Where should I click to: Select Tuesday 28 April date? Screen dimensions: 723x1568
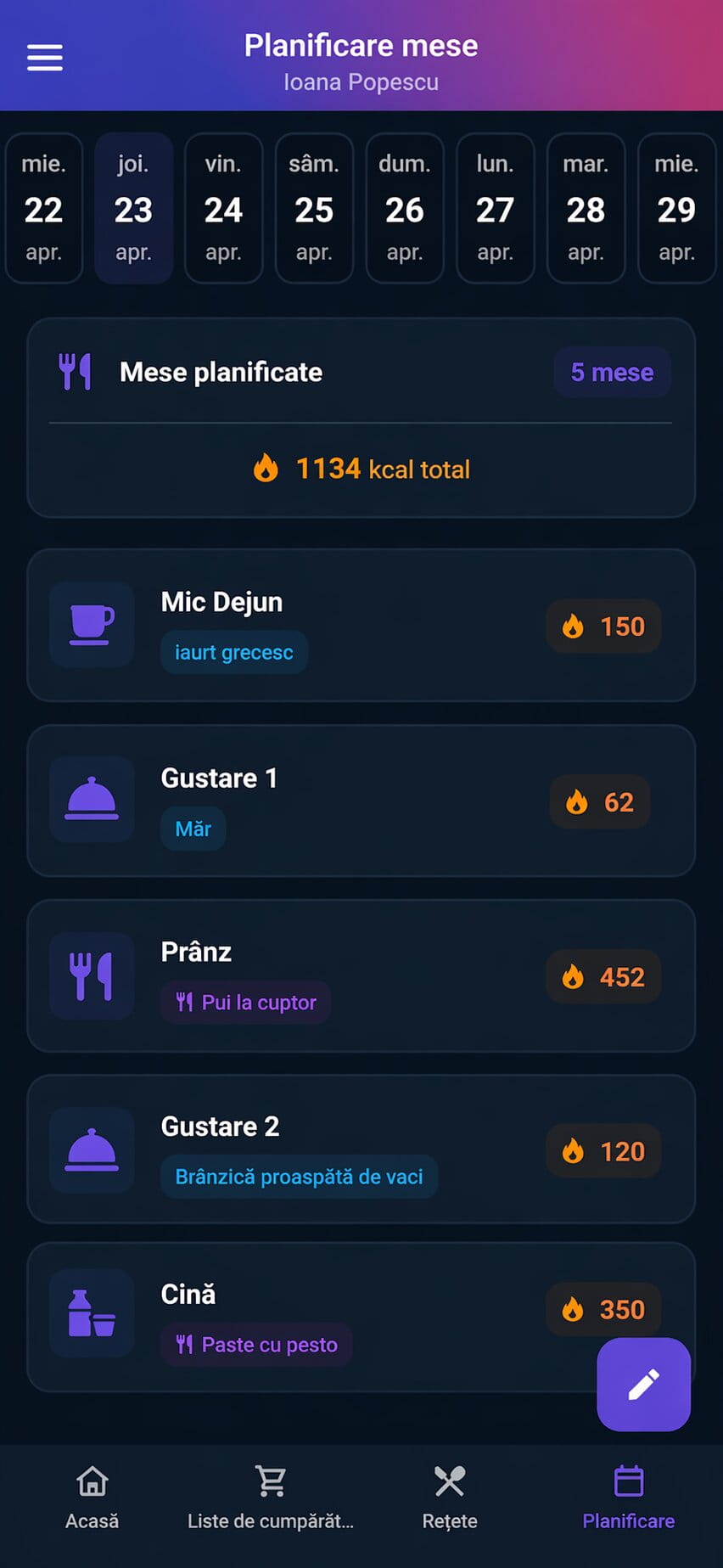click(586, 208)
